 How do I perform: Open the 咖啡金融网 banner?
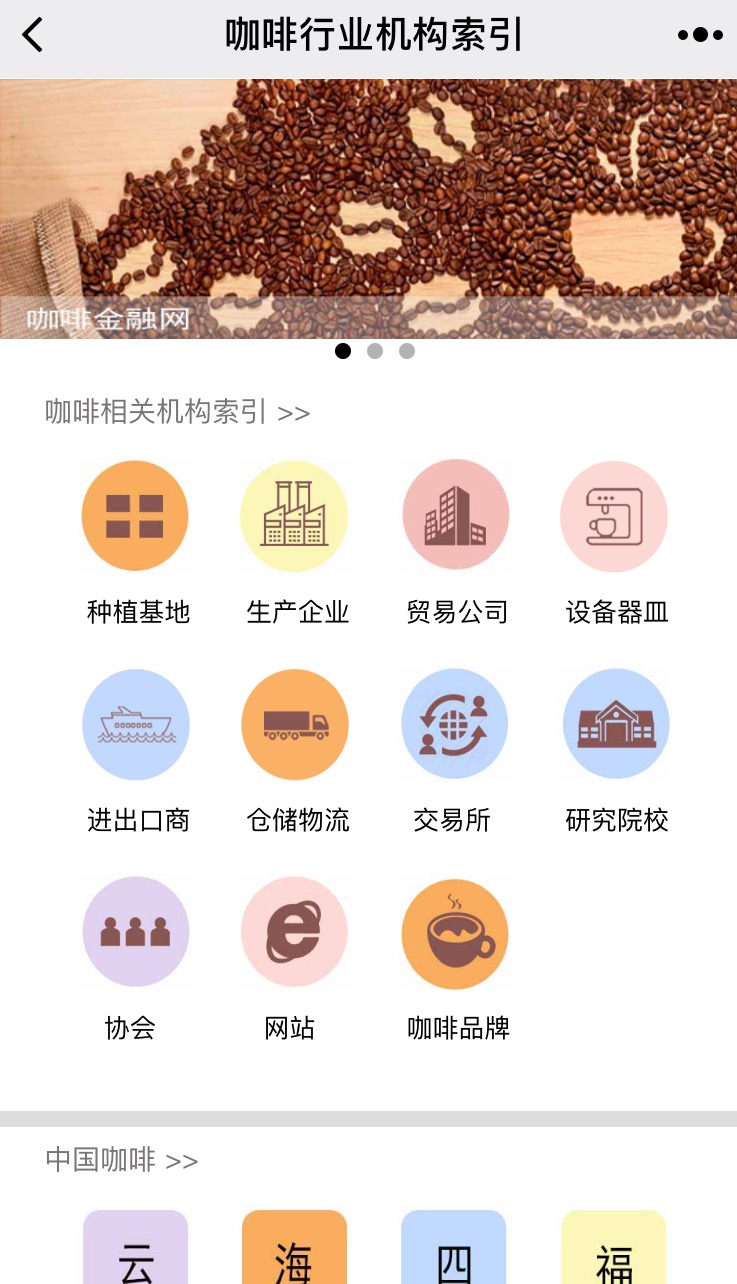tap(368, 209)
